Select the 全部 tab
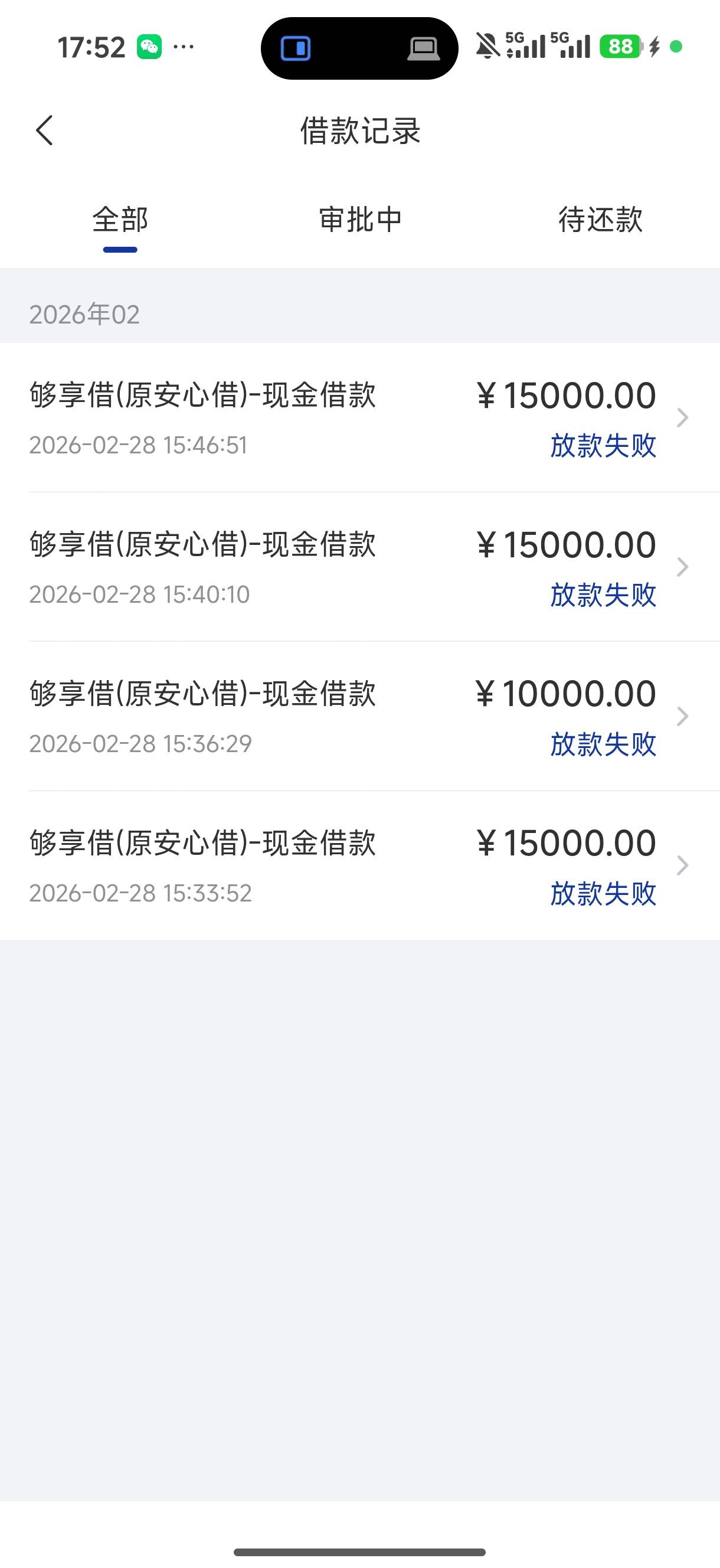The height and width of the screenshot is (1568, 720). coord(120,220)
